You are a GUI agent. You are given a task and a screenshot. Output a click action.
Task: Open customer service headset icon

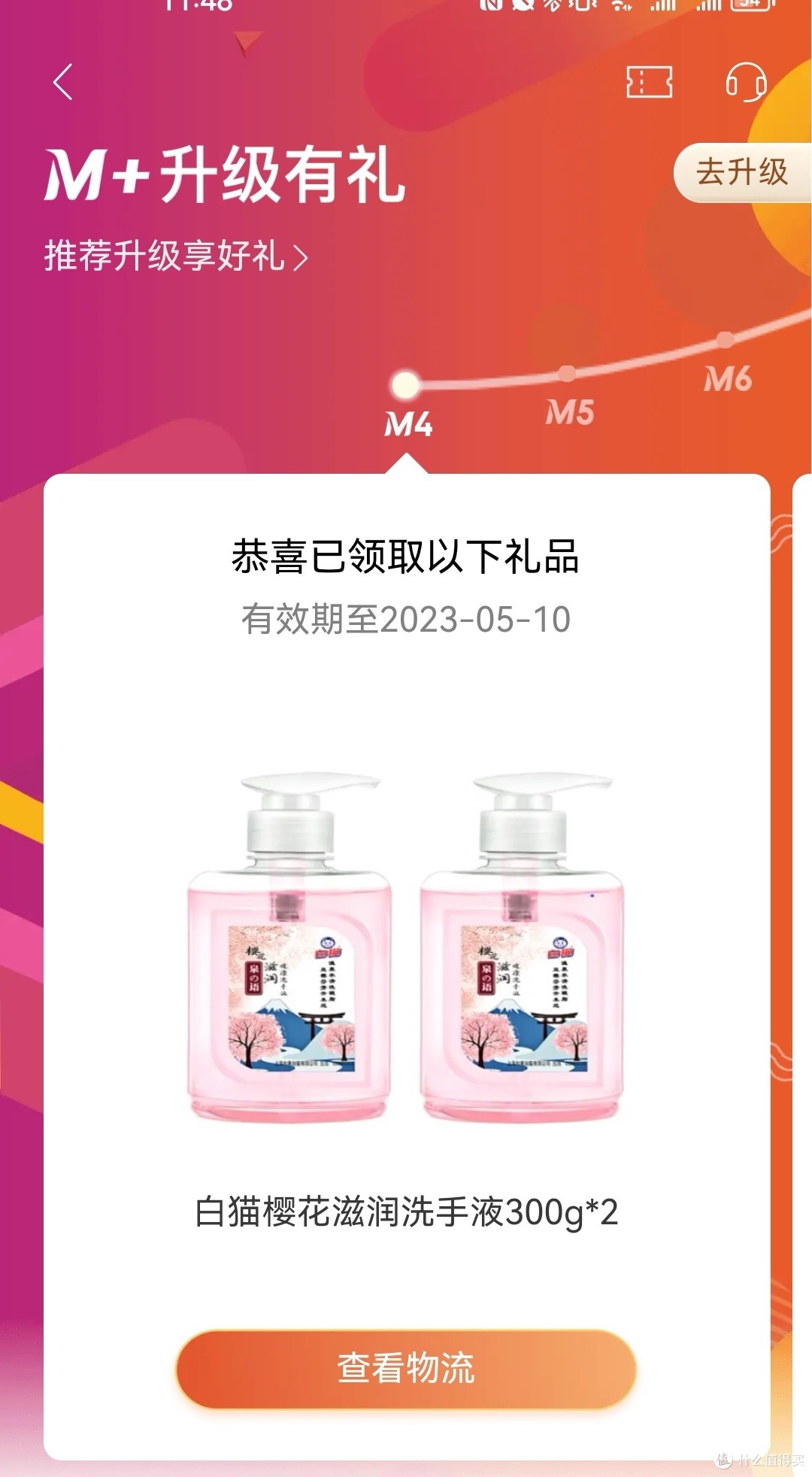coord(745,81)
